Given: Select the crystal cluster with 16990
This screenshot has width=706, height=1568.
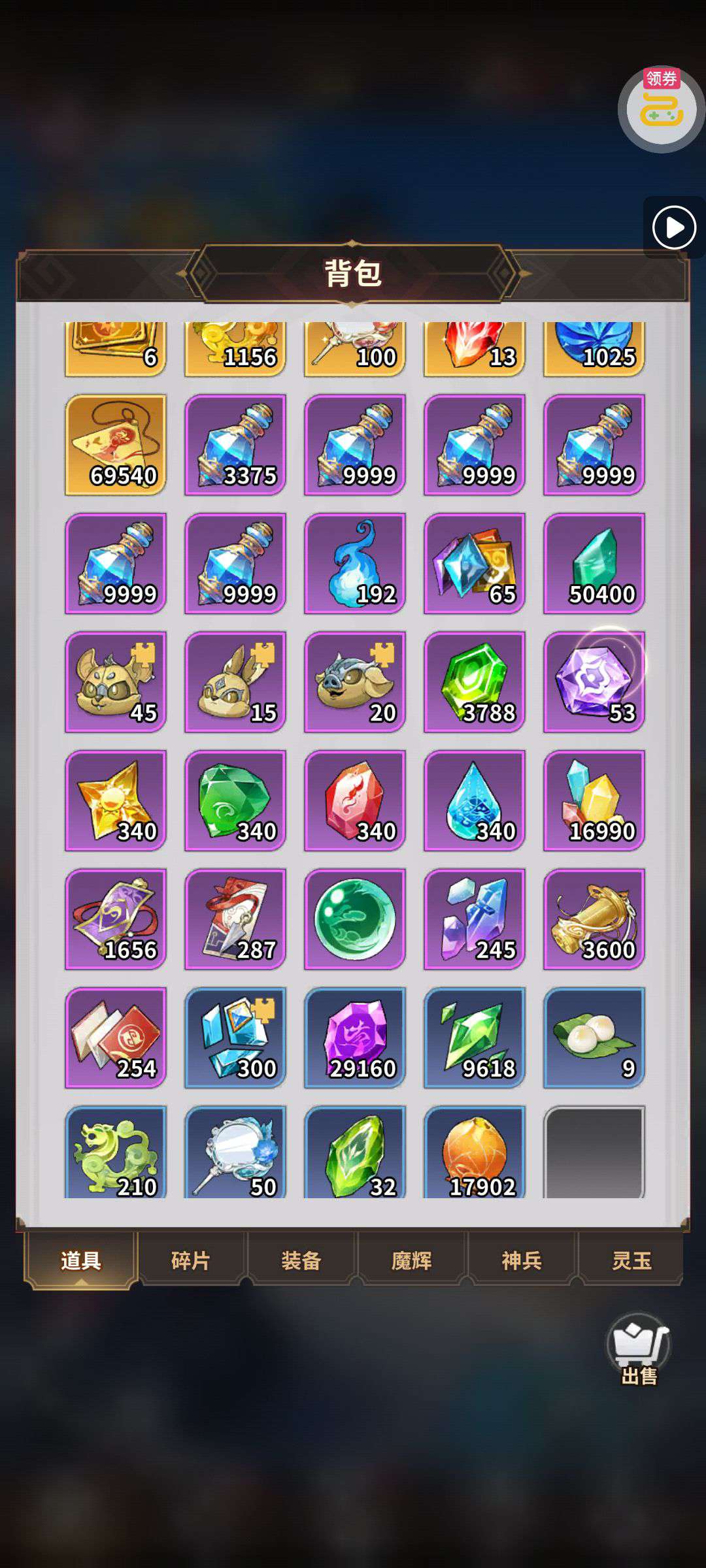Looking at the screenshot, I should (x=594, y=800).
